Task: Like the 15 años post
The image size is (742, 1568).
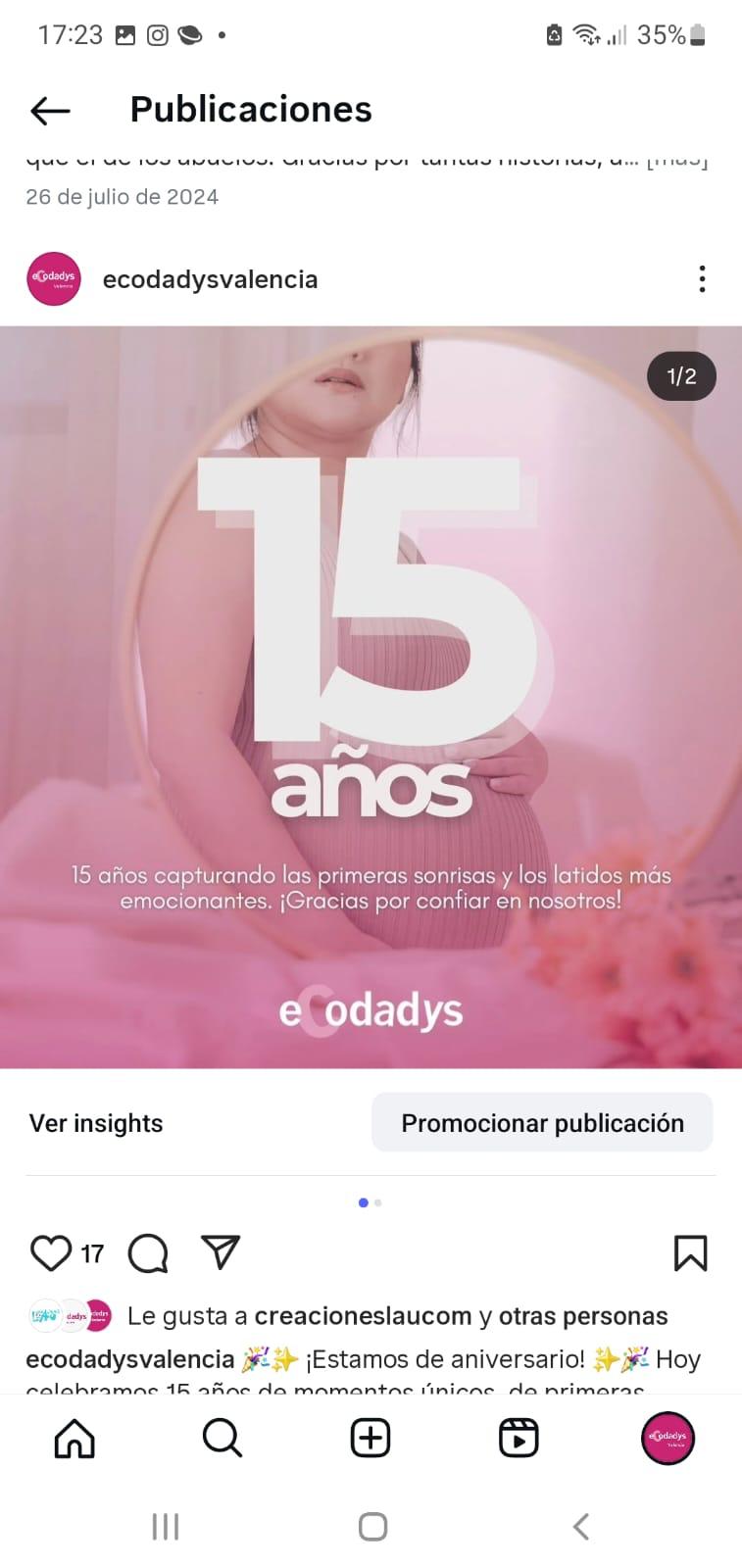Action: 51,1253
